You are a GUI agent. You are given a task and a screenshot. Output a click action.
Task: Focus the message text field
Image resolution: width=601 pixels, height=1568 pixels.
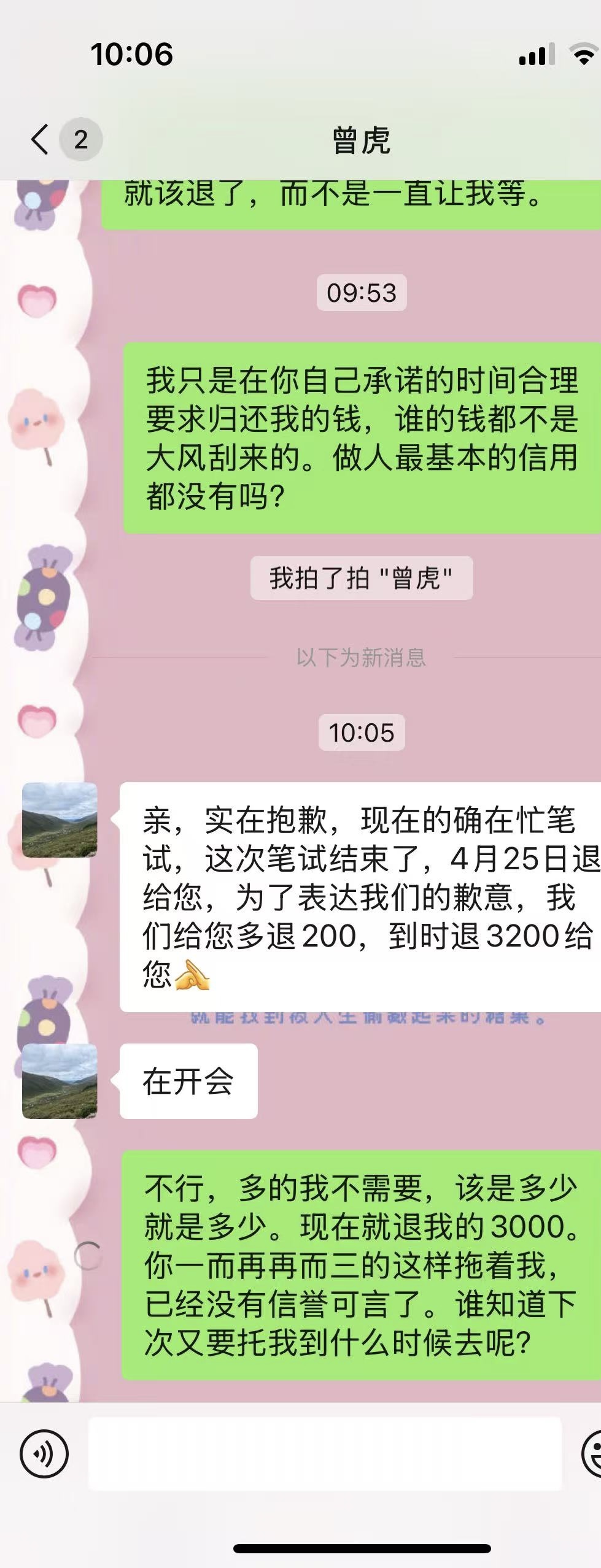click(x=325, y=1453)
